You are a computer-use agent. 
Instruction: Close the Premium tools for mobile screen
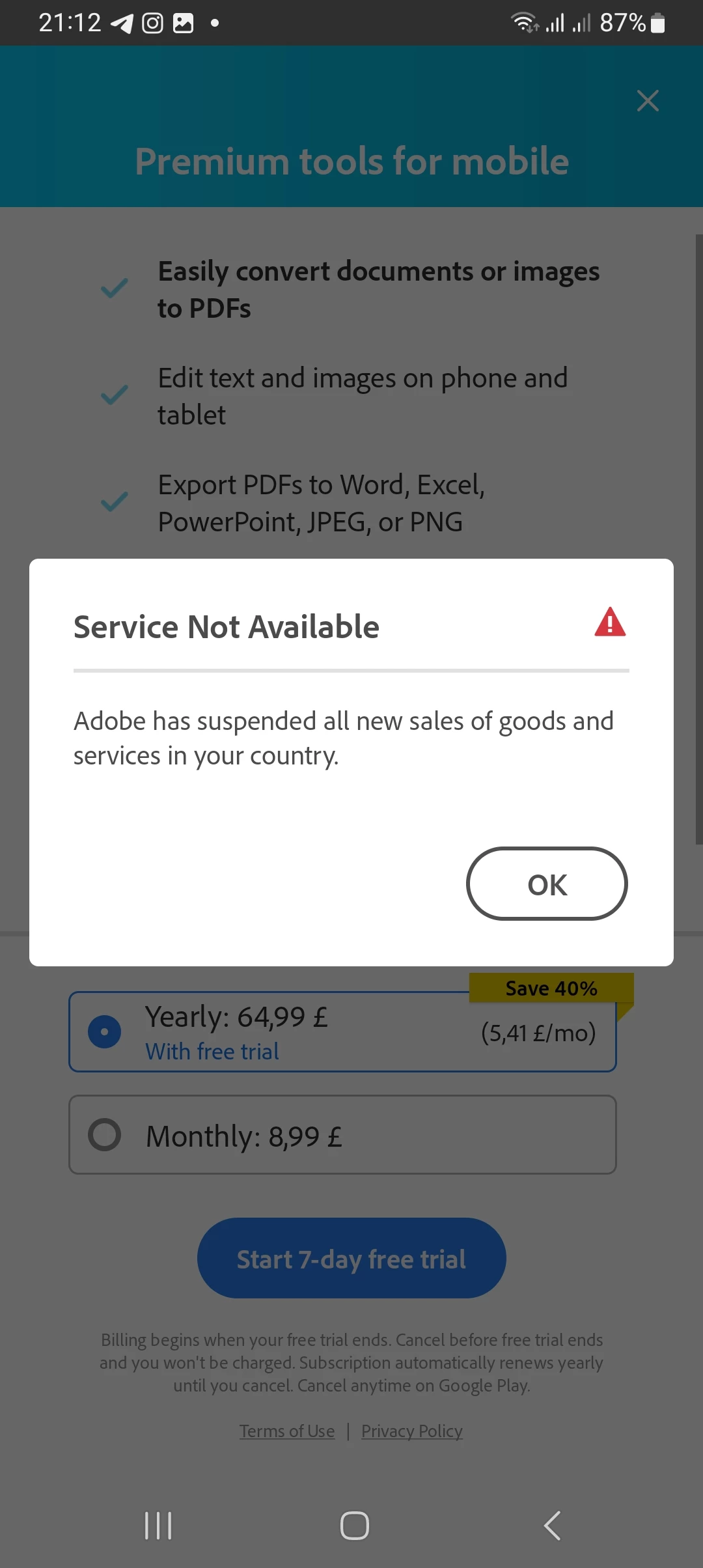648,101
